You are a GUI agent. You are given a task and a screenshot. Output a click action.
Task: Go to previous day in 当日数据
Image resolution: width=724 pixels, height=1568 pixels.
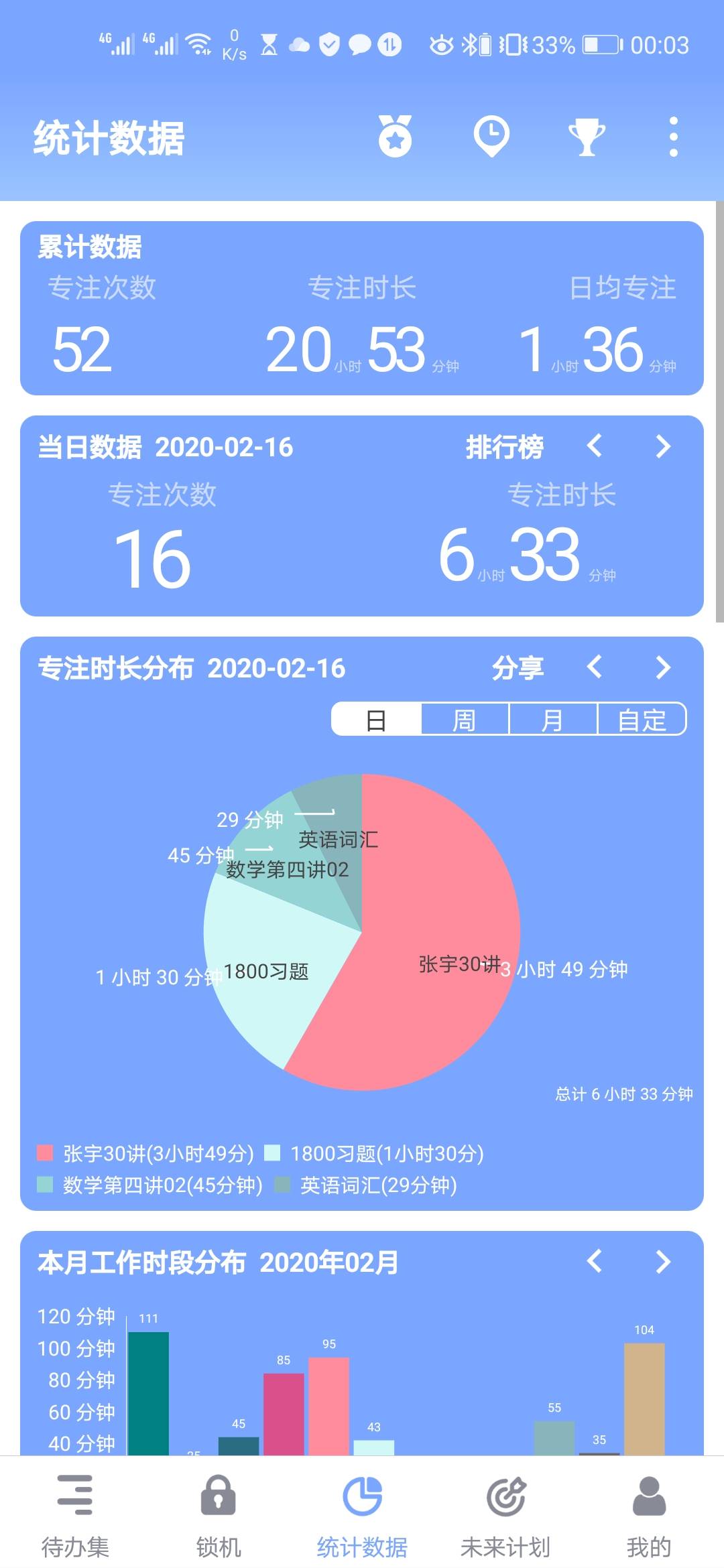tap(595, 446)
